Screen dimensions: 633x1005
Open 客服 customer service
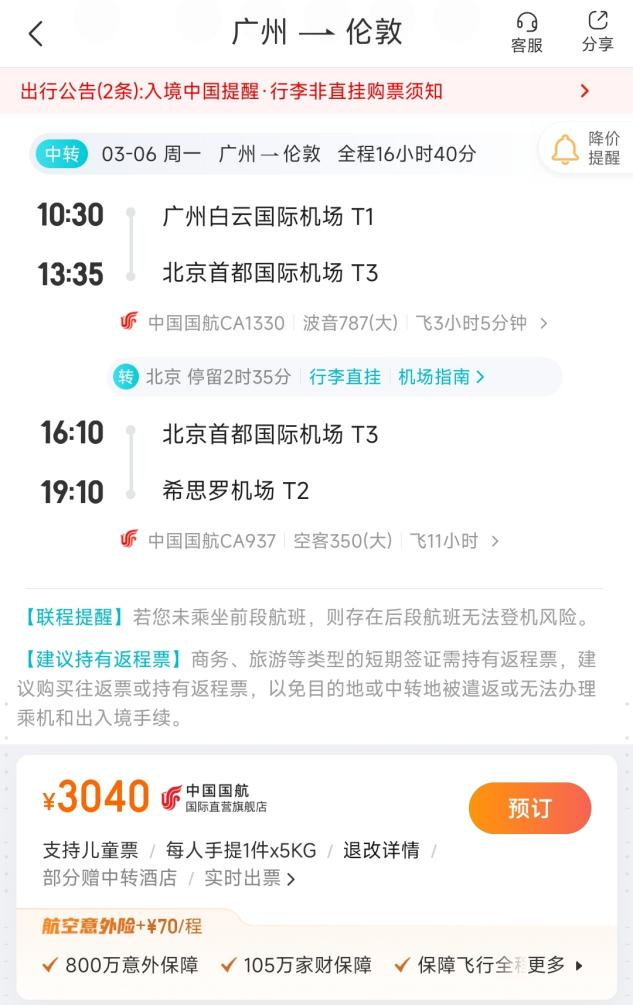coord(527,33)
